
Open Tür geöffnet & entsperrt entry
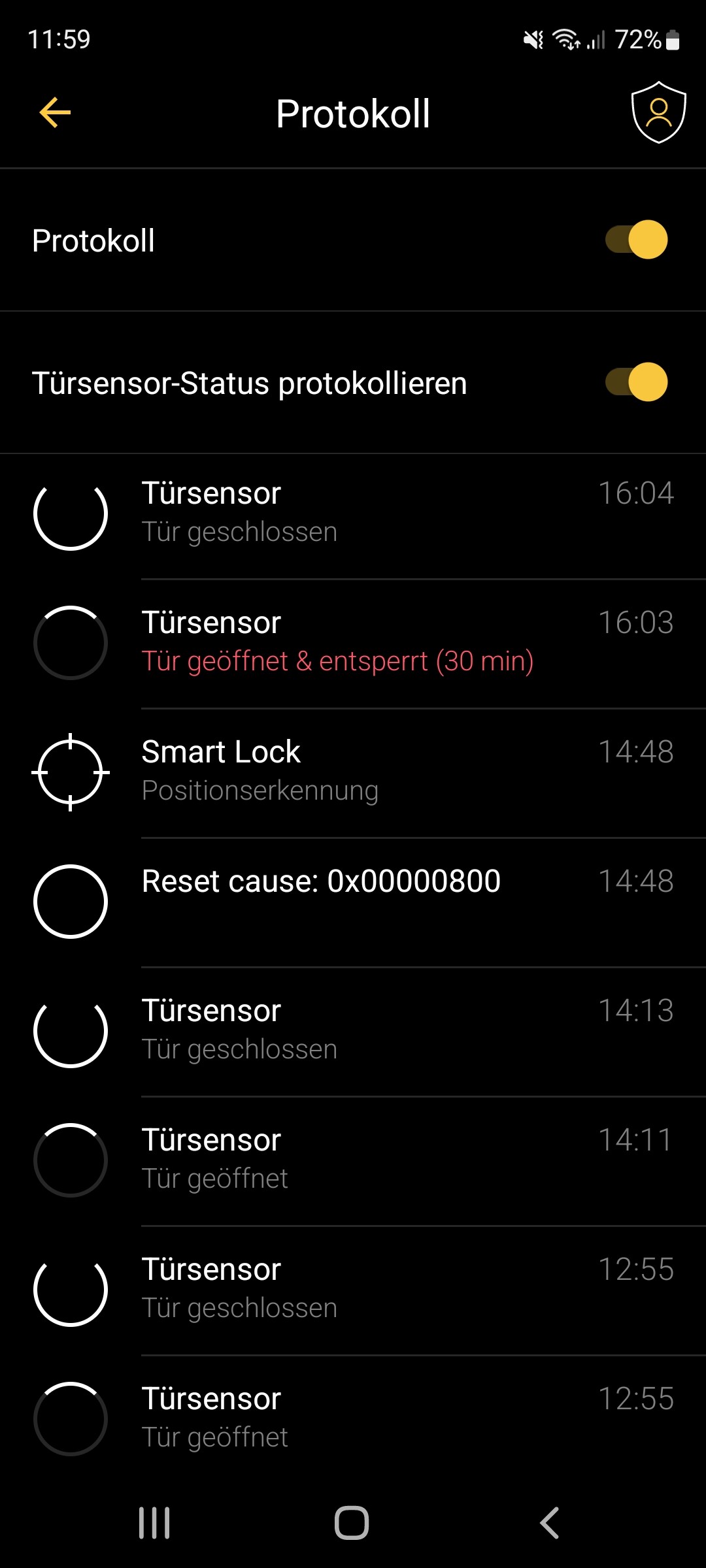pos(353,644)
